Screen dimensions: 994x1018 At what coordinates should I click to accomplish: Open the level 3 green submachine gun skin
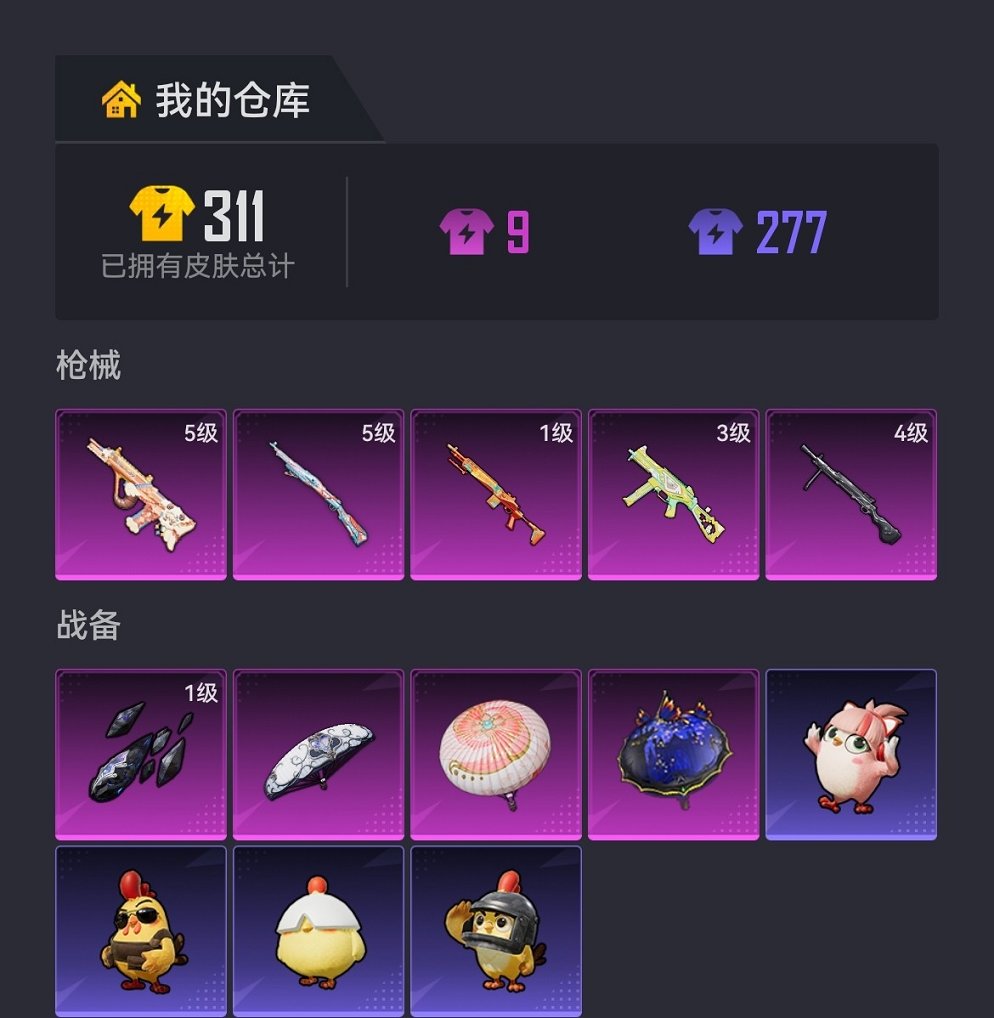[x=673, y=494]
